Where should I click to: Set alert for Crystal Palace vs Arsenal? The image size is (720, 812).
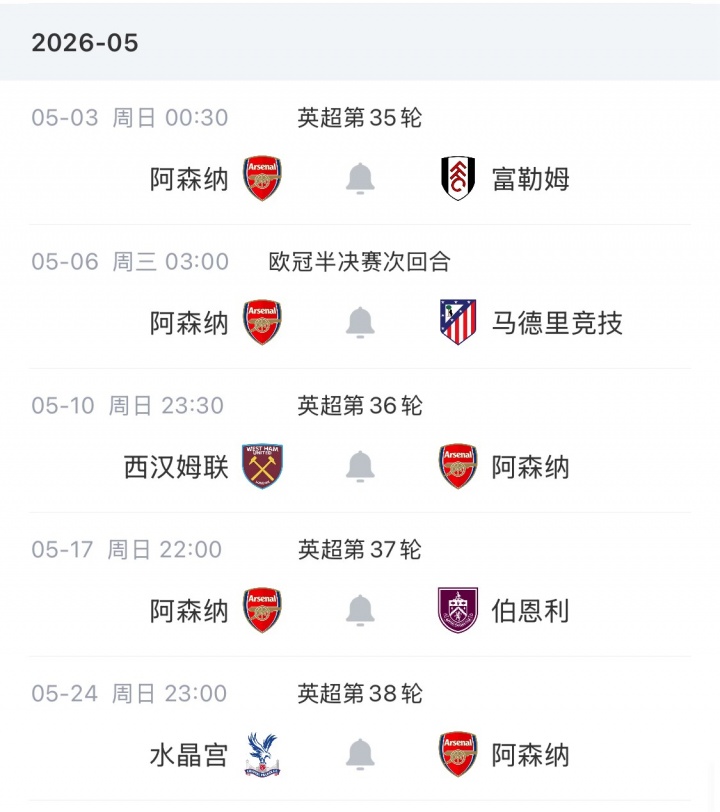click(x=360, y=754)
